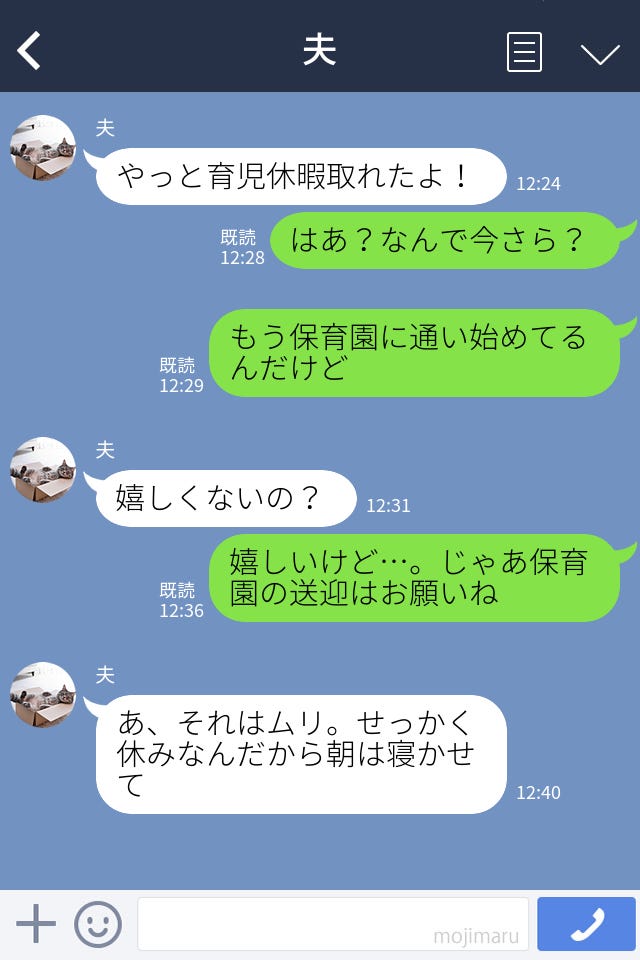Open the emoji sticker picker
Image resolution: width=640 pixels, height=960 pixels.
click(98, 924)
